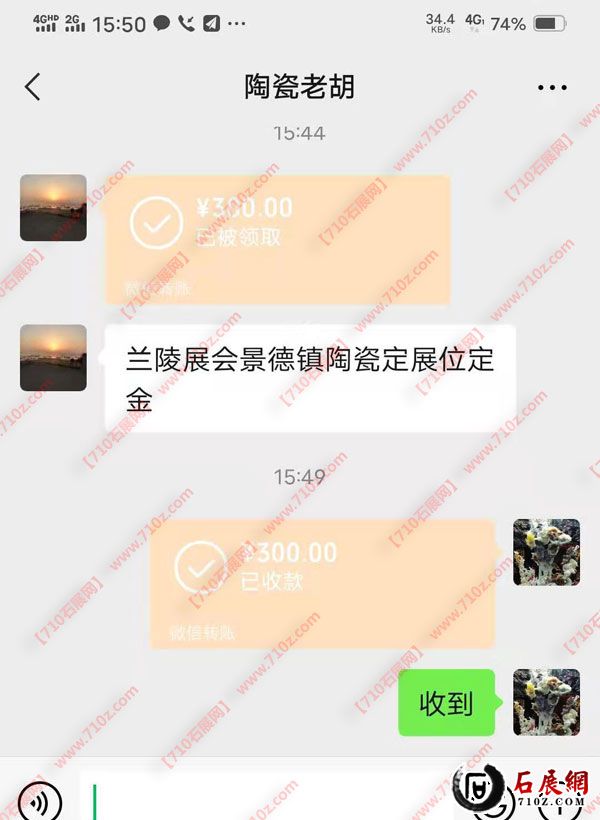Go back from the 陶瓷老胡 chat

(x=33, y=87)
